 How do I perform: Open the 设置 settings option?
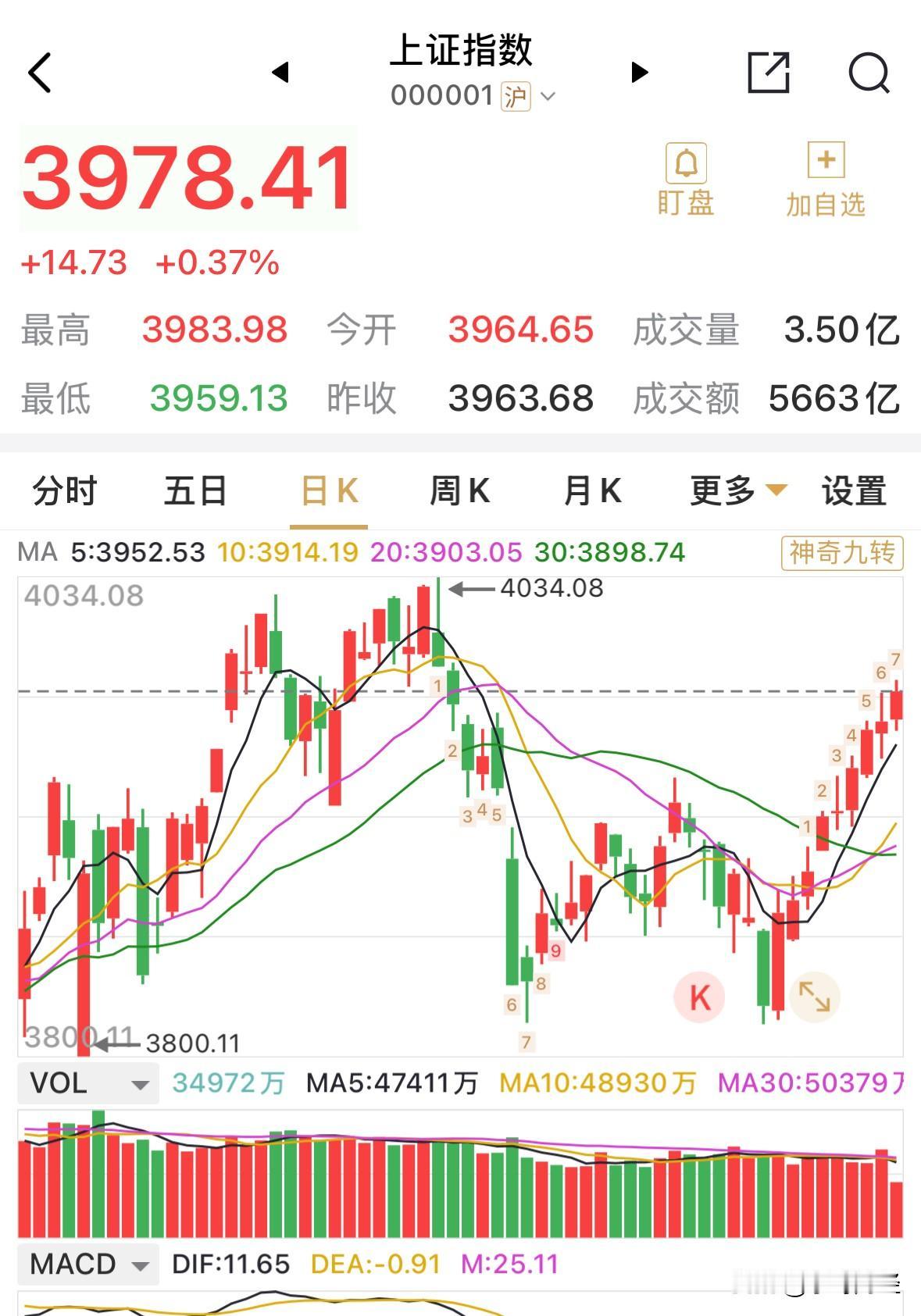852,490
